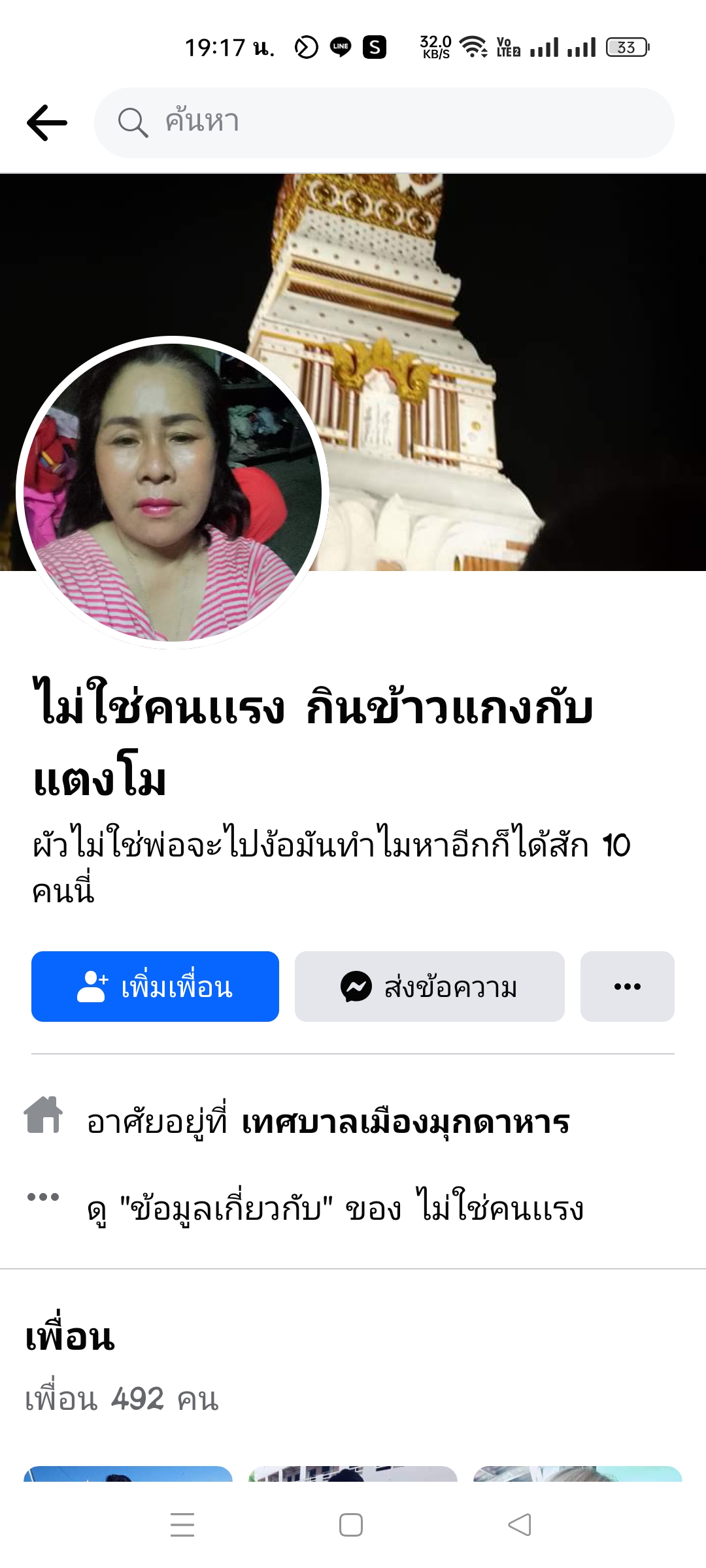Tap the ค้นหา search field
The height and width of the screenshot is (1568, 706).
384,122
